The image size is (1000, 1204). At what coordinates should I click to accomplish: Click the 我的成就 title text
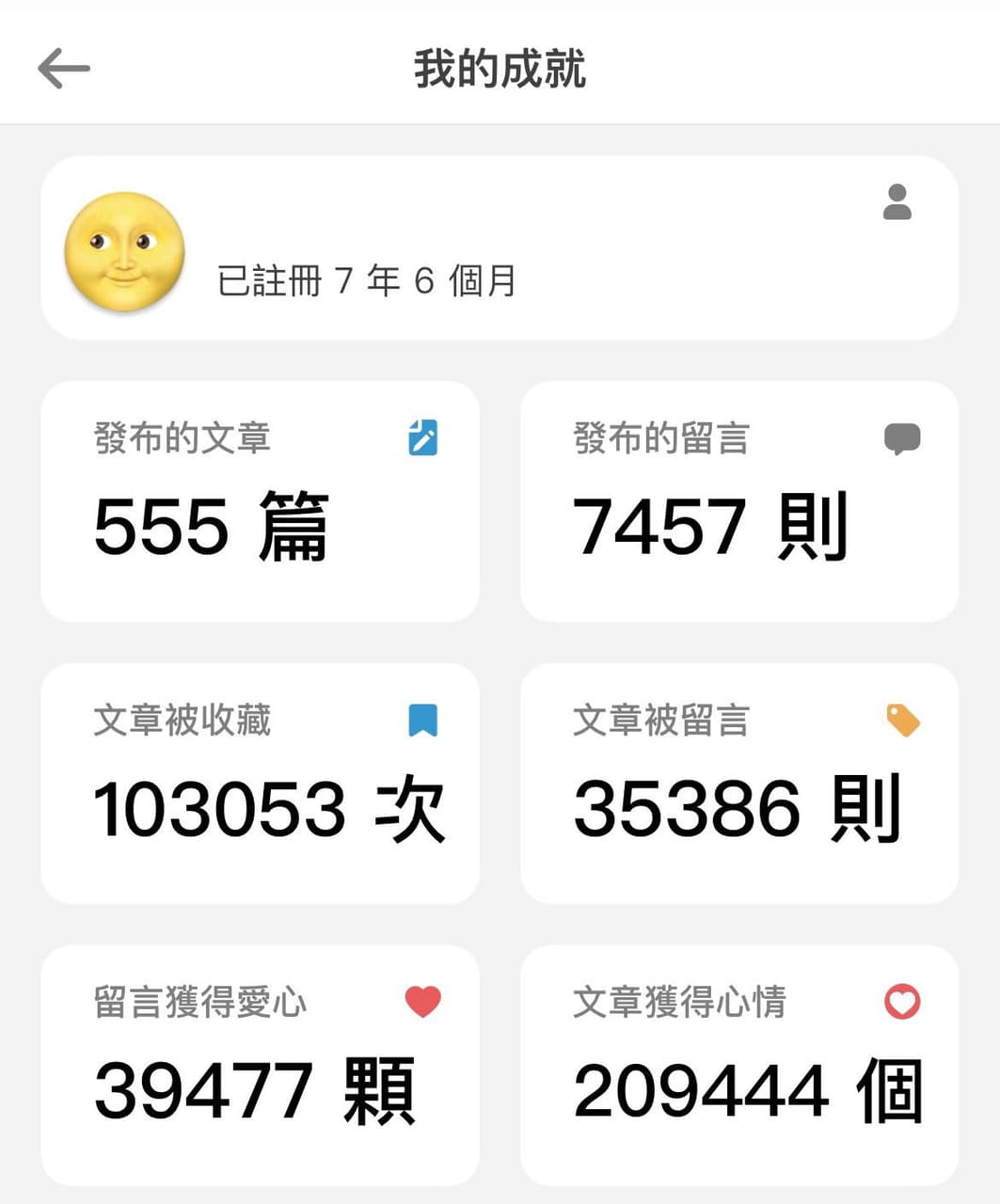point(500,67)
